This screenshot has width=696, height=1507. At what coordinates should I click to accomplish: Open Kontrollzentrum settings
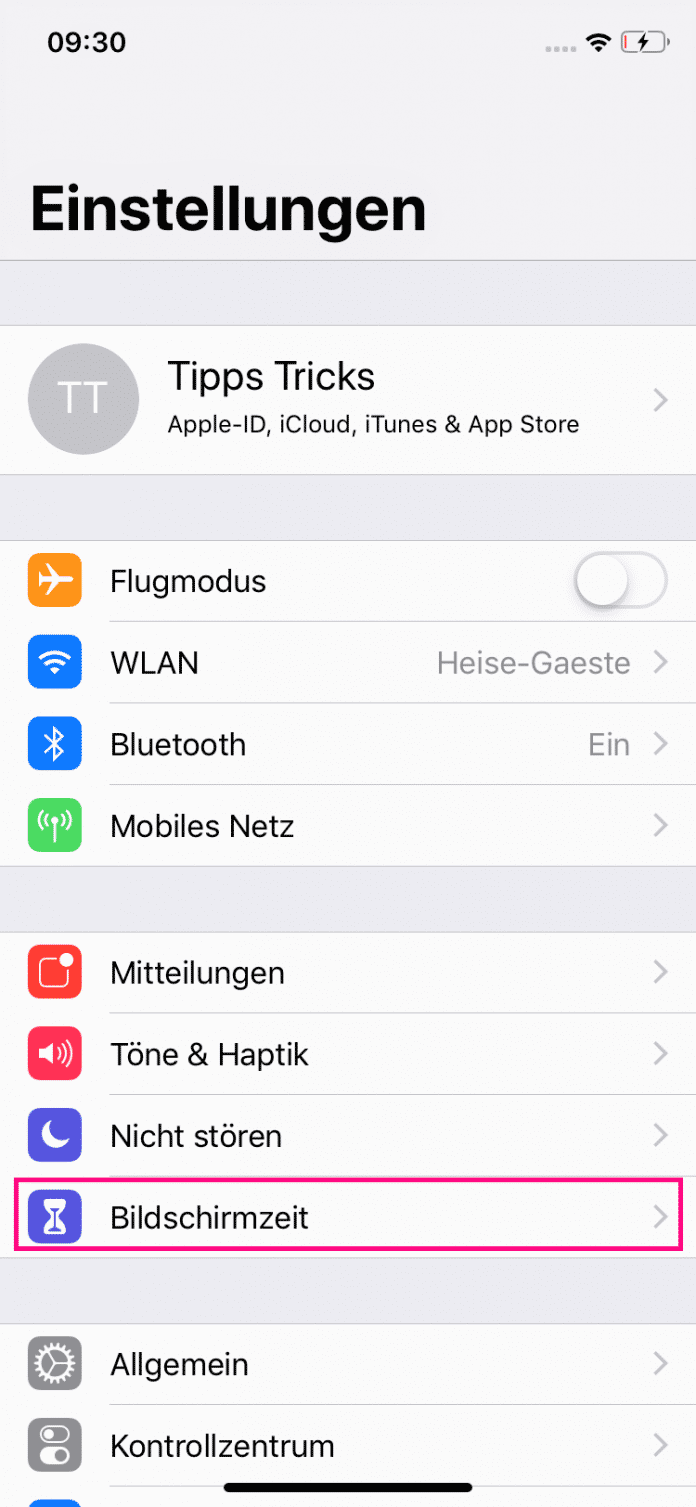coord(348,1446)
